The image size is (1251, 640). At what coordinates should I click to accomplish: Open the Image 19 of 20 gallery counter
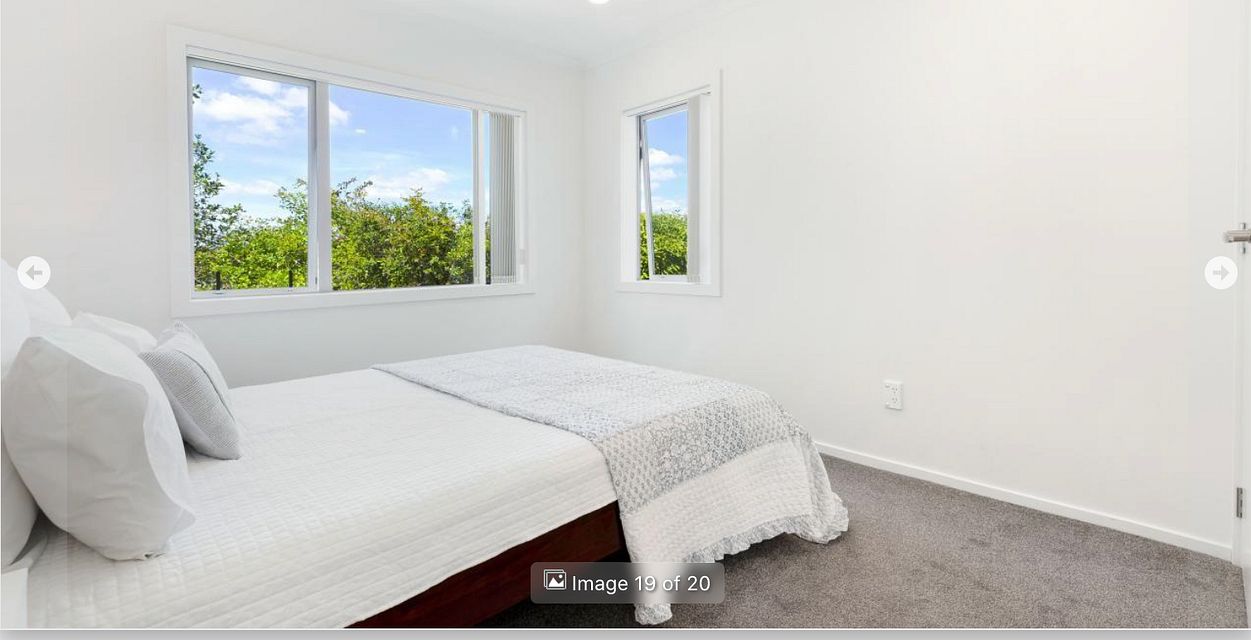point(627,583)
